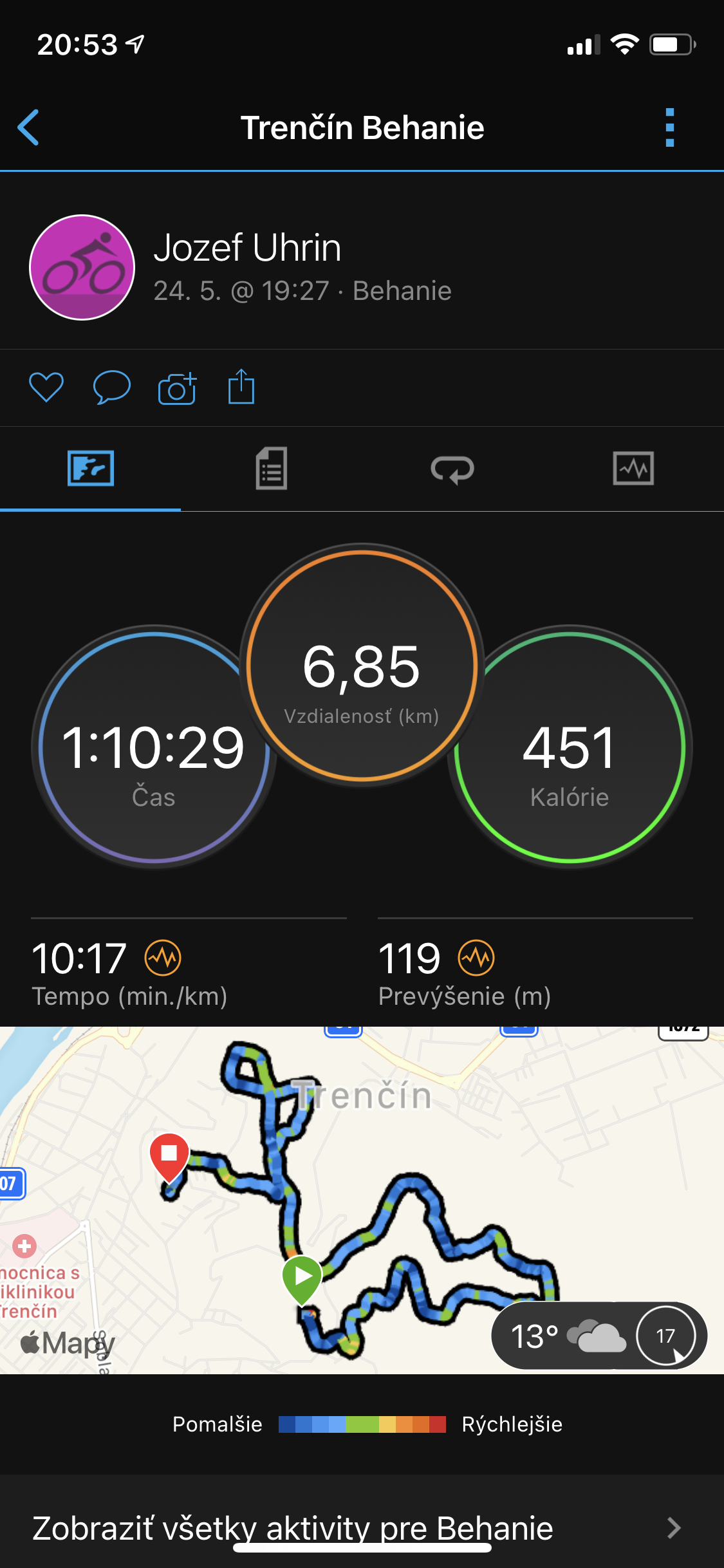This screenshot has height=1568, width=724.
Task: Switch to the charts tab
Action: 633,468
